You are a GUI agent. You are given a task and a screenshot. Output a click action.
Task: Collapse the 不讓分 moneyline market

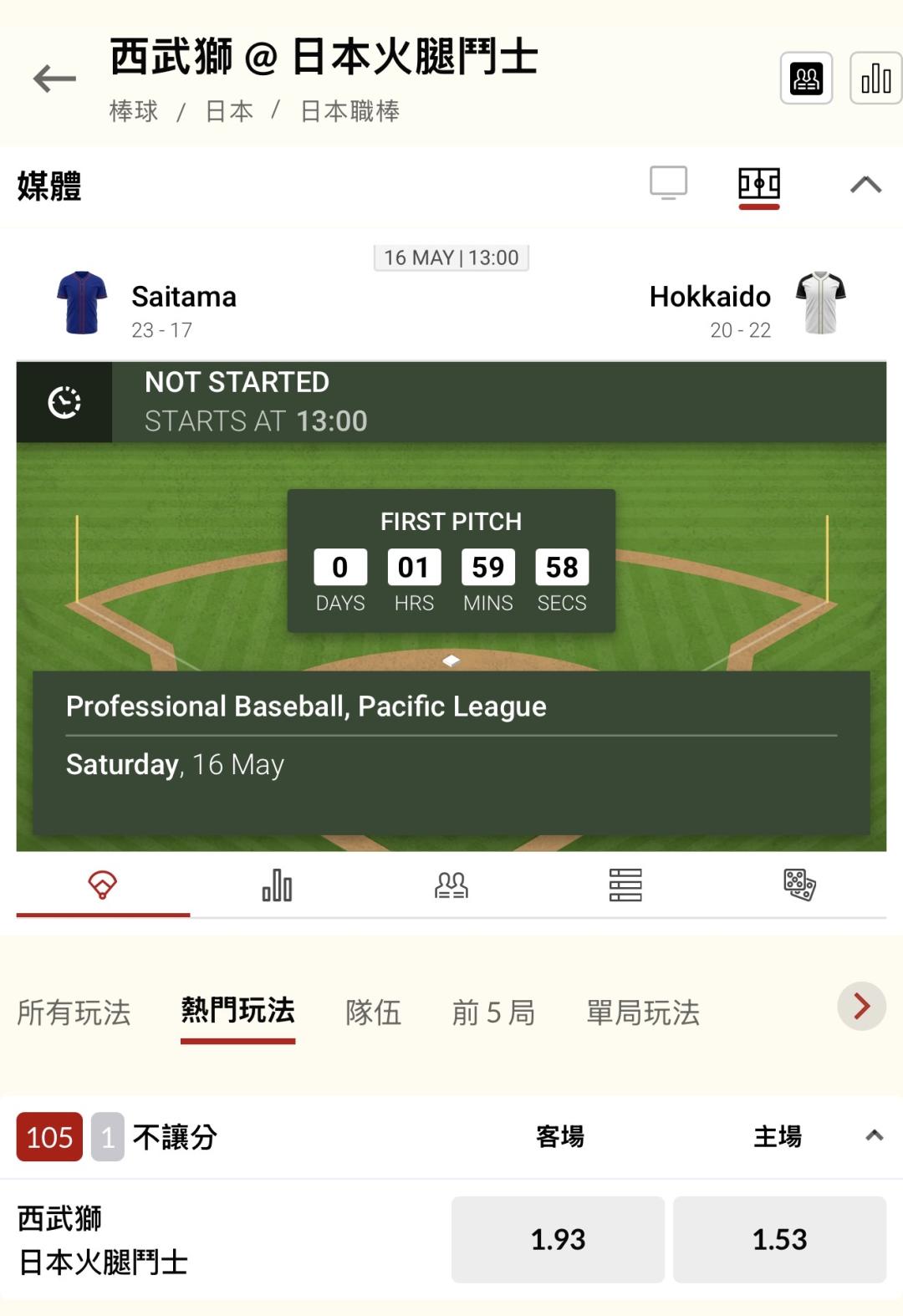pos(874,1135)
